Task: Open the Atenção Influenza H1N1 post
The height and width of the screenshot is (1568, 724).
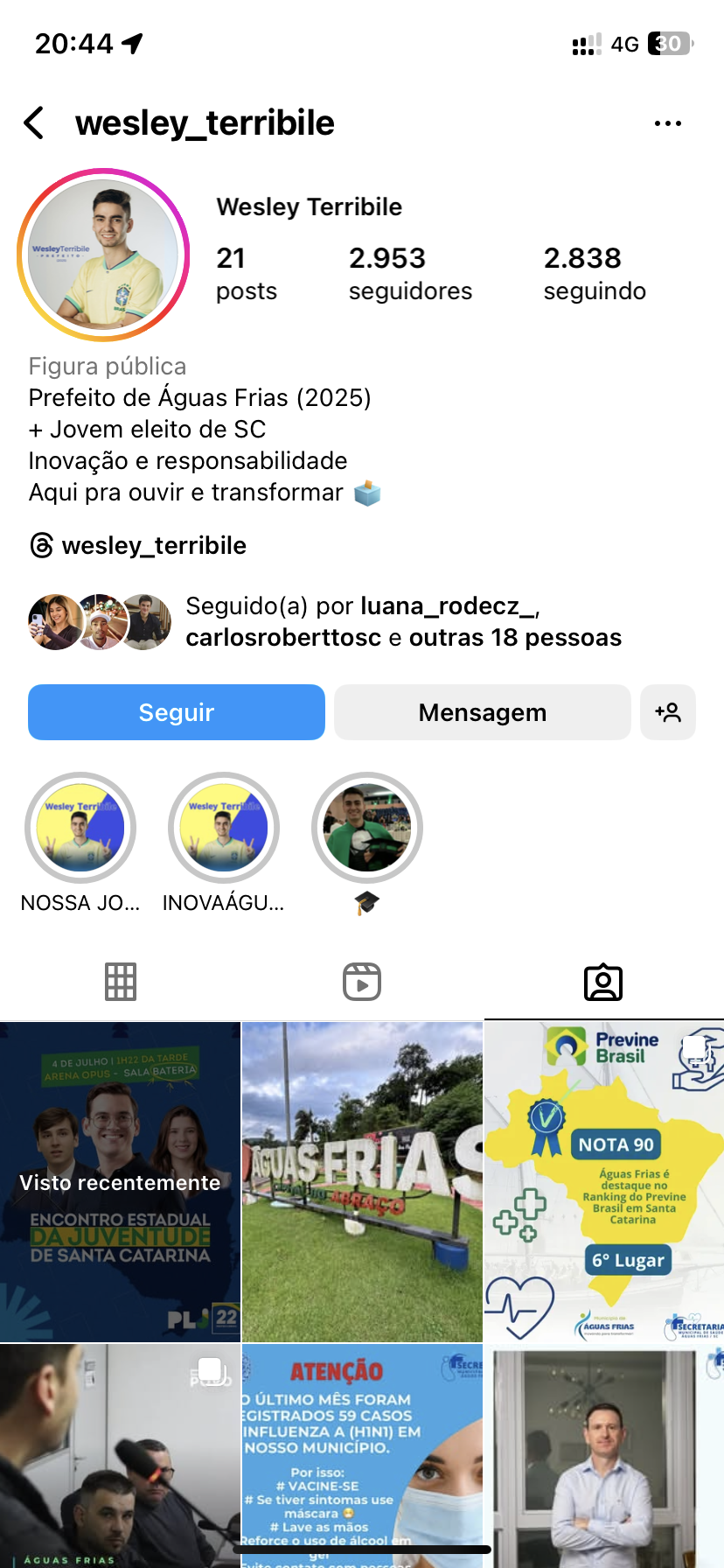Action: pos(362,1452)
